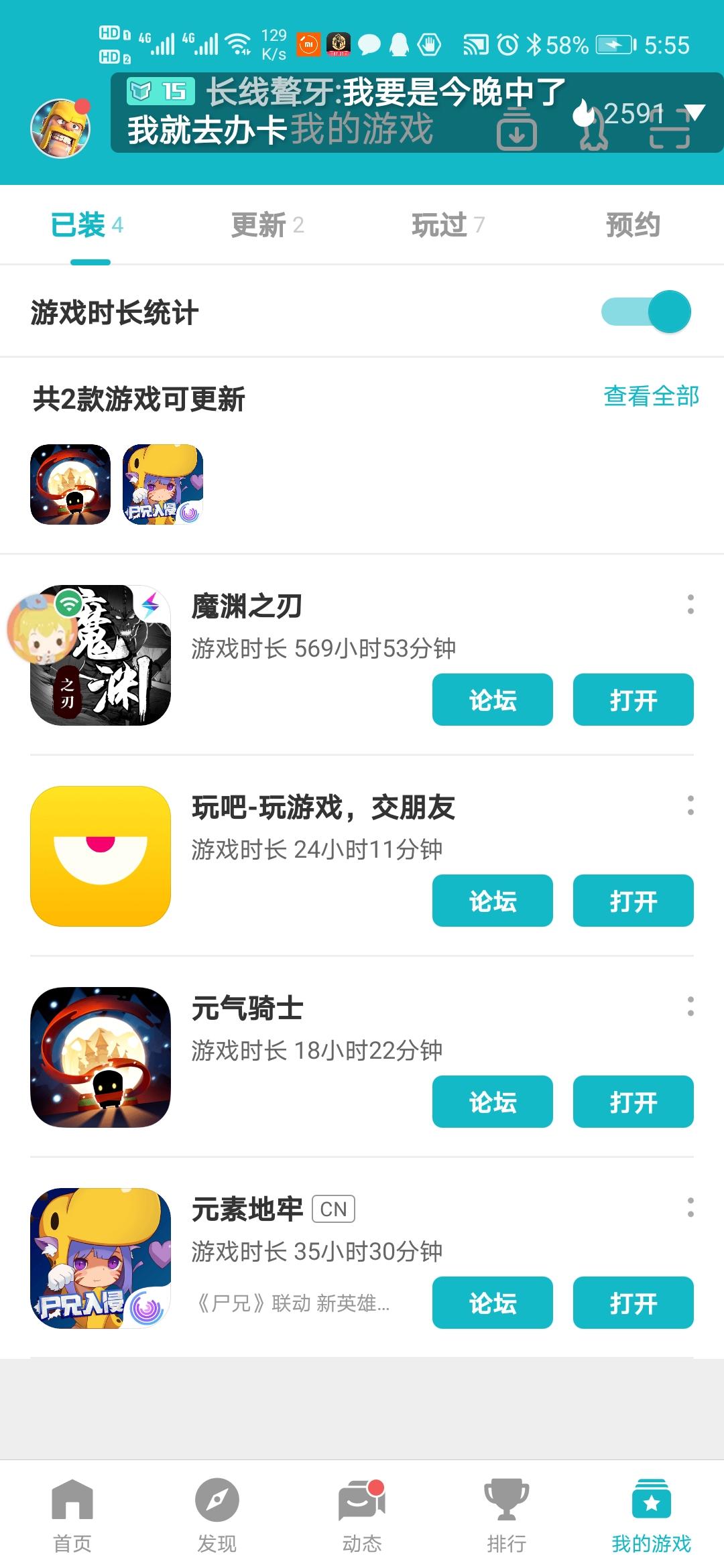Launch 玩吧-玩游戏，交朋友 app
The width and height of the screenshot is (724, 1568).
(x=633, y=901)
